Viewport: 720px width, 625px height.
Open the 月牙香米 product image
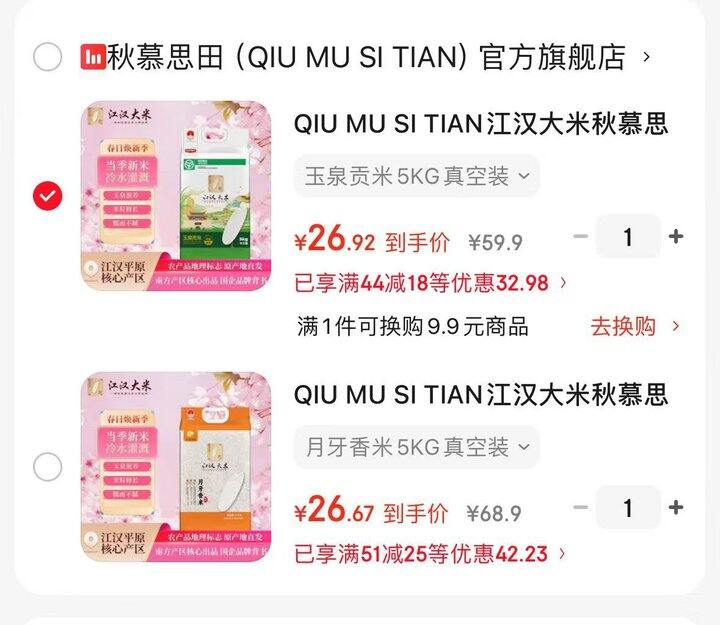click(x=176, y=467)
